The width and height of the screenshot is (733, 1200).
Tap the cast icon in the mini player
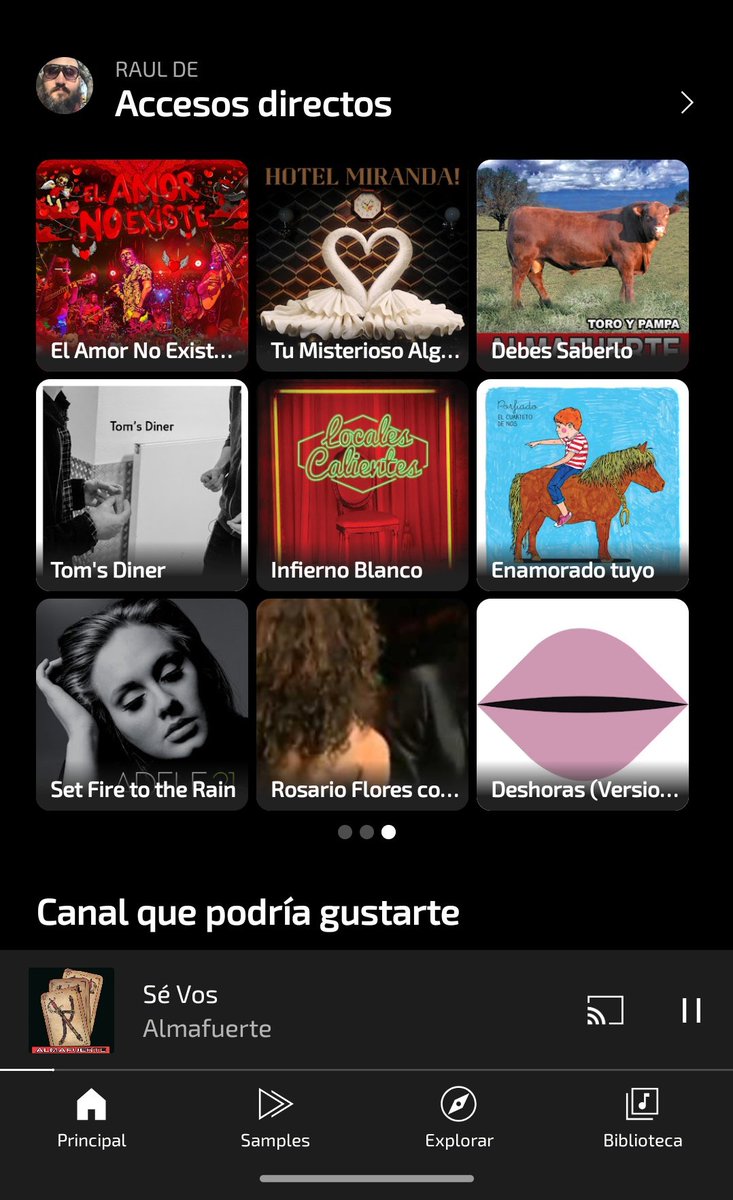605,1010
